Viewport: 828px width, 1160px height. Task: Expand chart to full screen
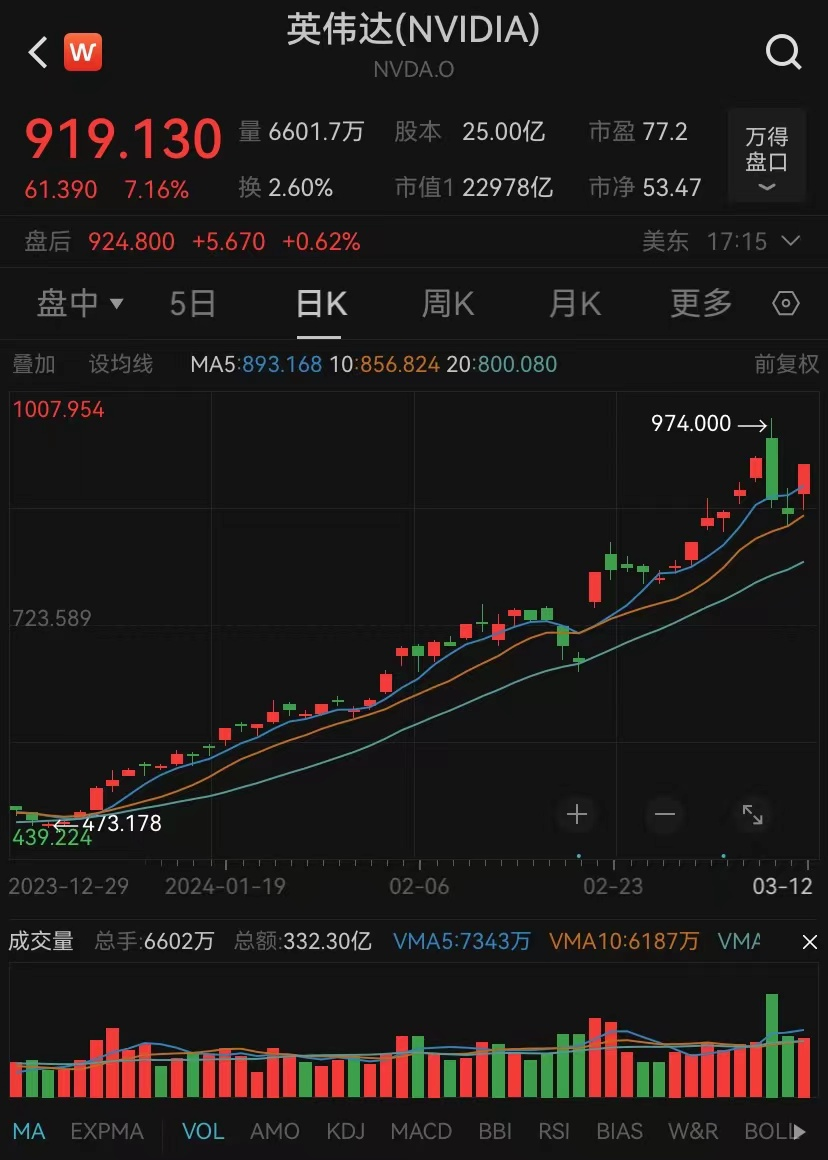click(x=752, y=815)
